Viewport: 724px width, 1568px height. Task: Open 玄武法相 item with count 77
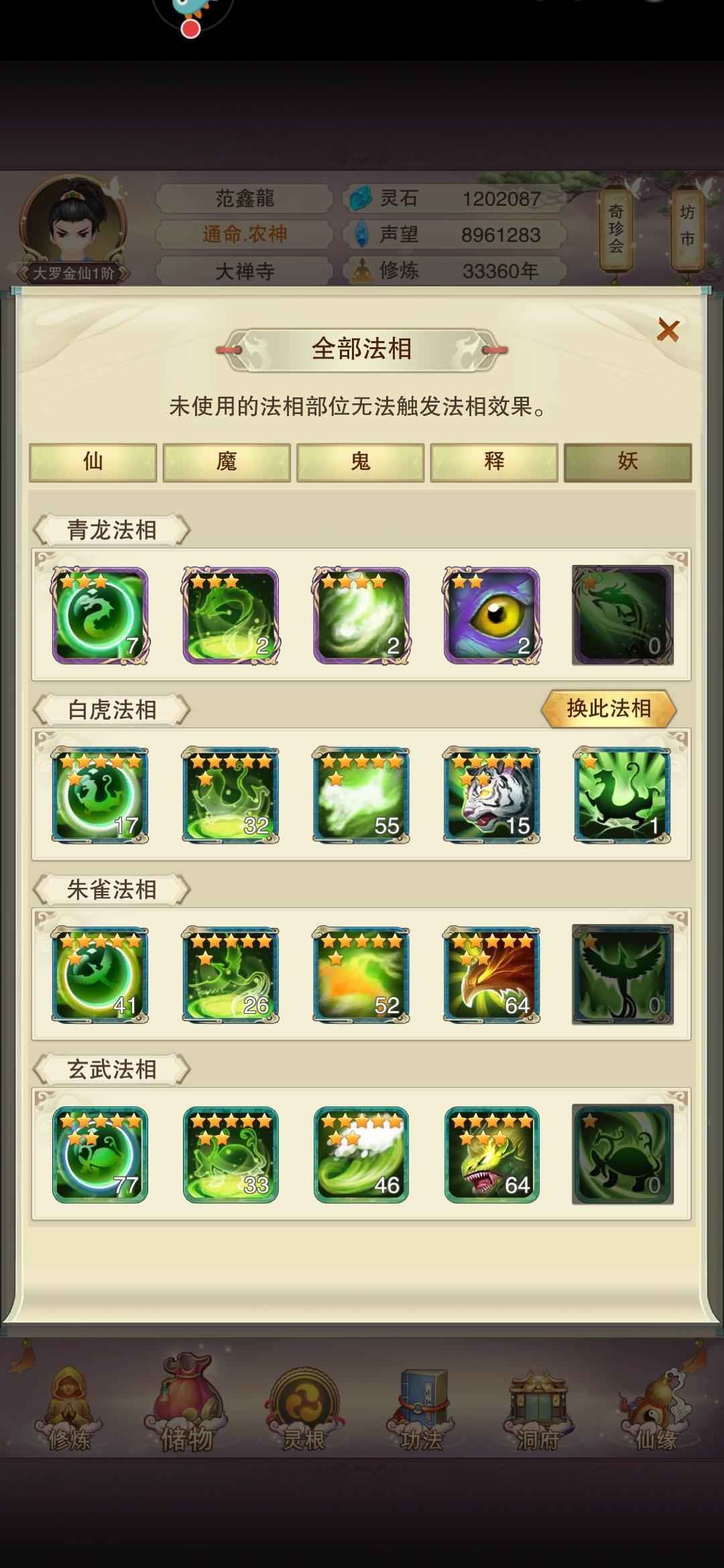pyautogui.click(x=100, y=1155)
